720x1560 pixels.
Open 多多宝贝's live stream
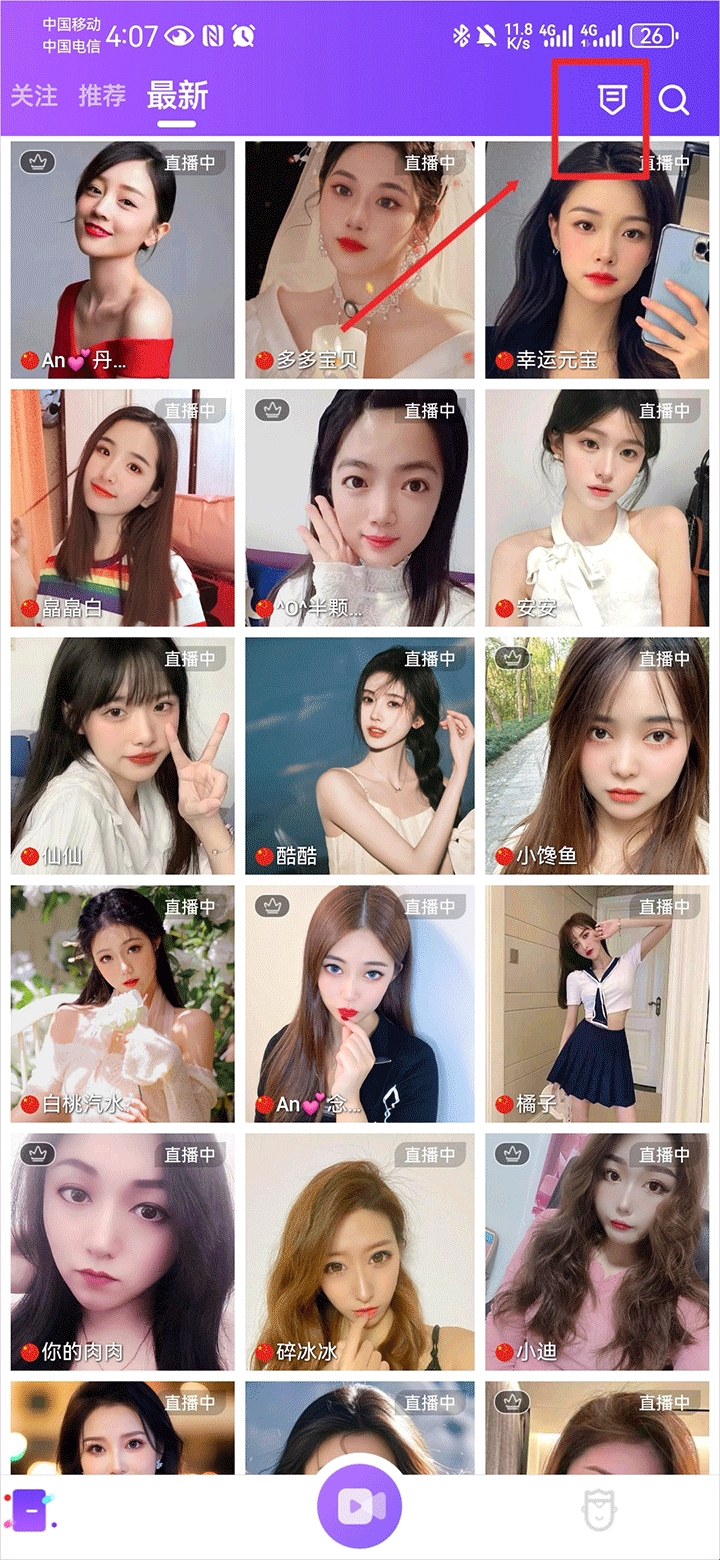point(360,260)
